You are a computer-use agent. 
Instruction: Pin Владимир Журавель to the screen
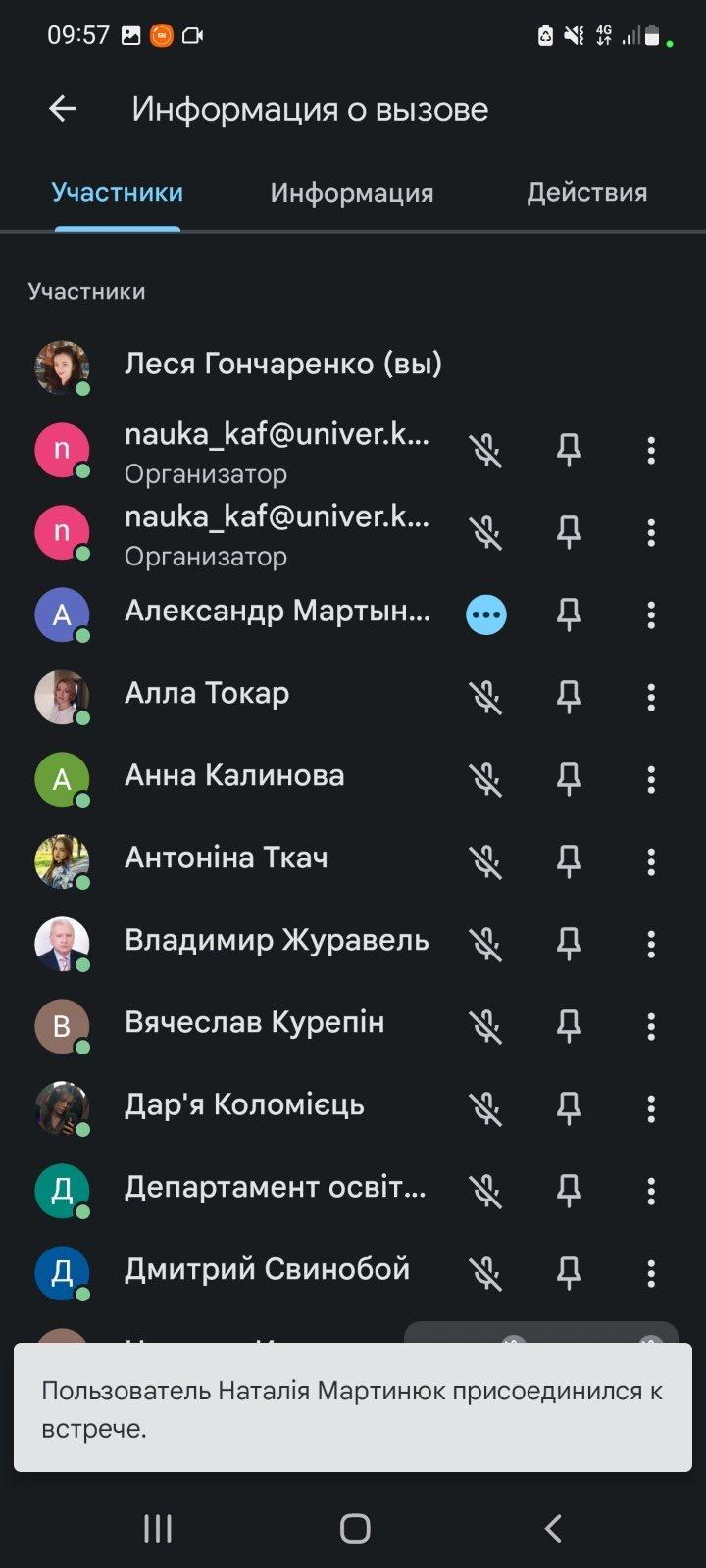click(x=569, y=944)
